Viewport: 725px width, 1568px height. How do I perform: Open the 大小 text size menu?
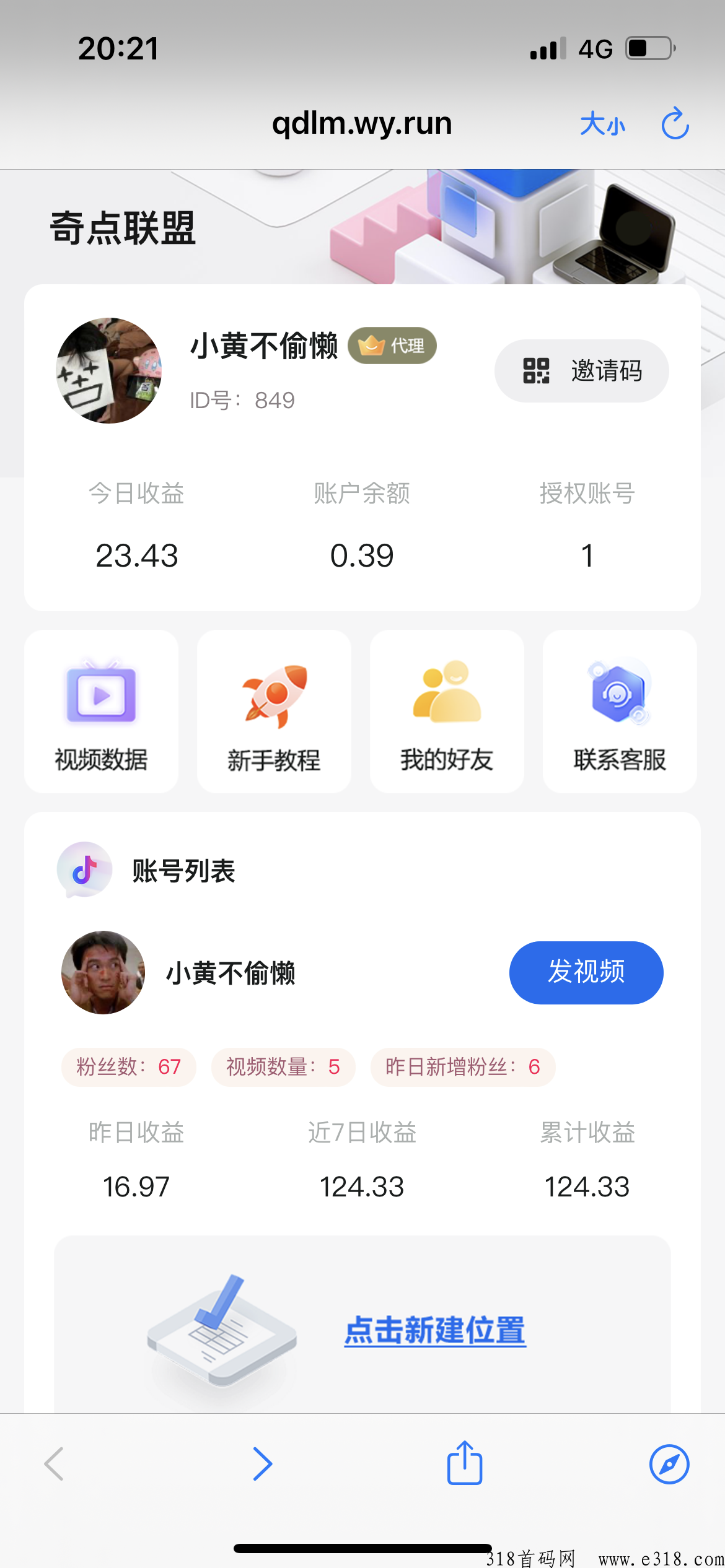click(603, 123)
